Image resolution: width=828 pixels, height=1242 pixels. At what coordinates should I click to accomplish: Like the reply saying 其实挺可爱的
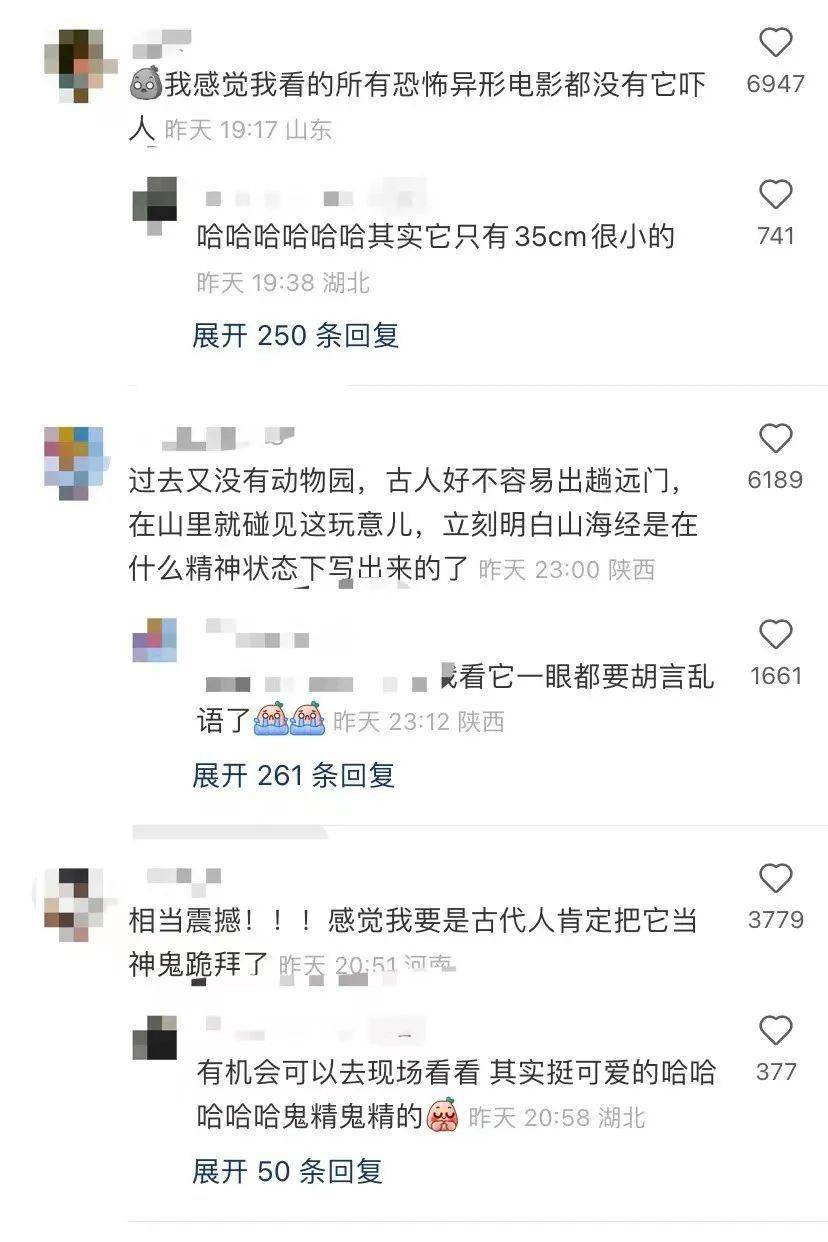coord(775,1032)
